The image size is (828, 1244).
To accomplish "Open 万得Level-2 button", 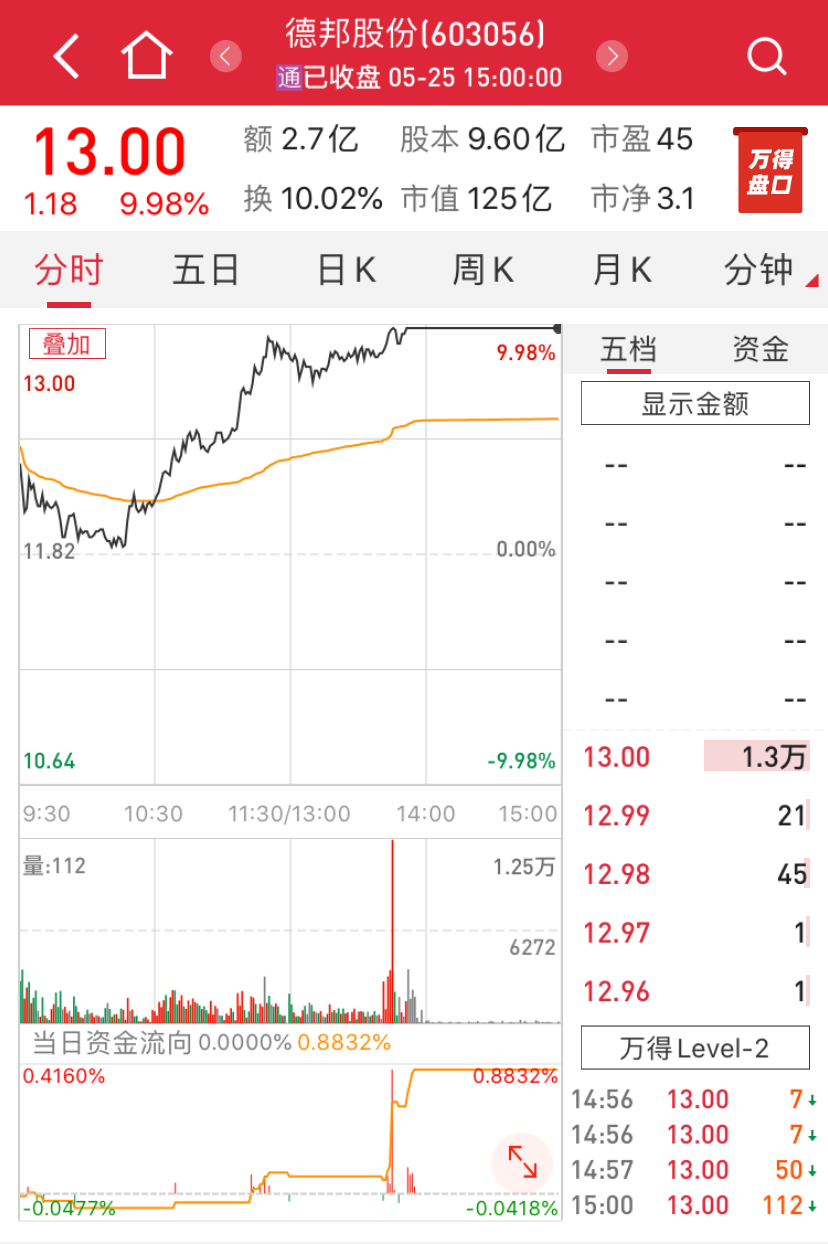I will click(x=695, y=1048).
